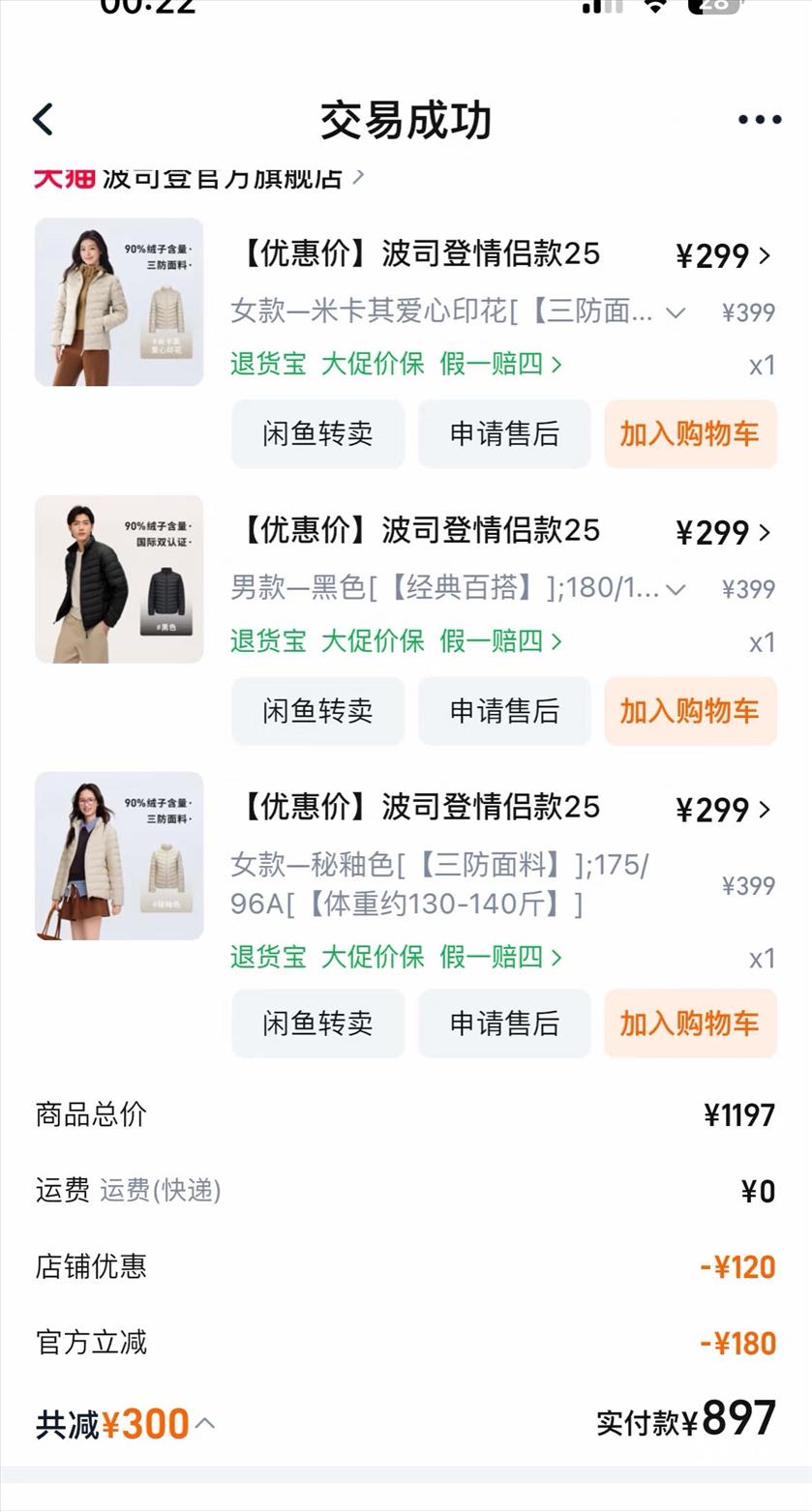Tap 闲鱼转卖 for the 米卡其爱心印花 item

coord(317,434)
